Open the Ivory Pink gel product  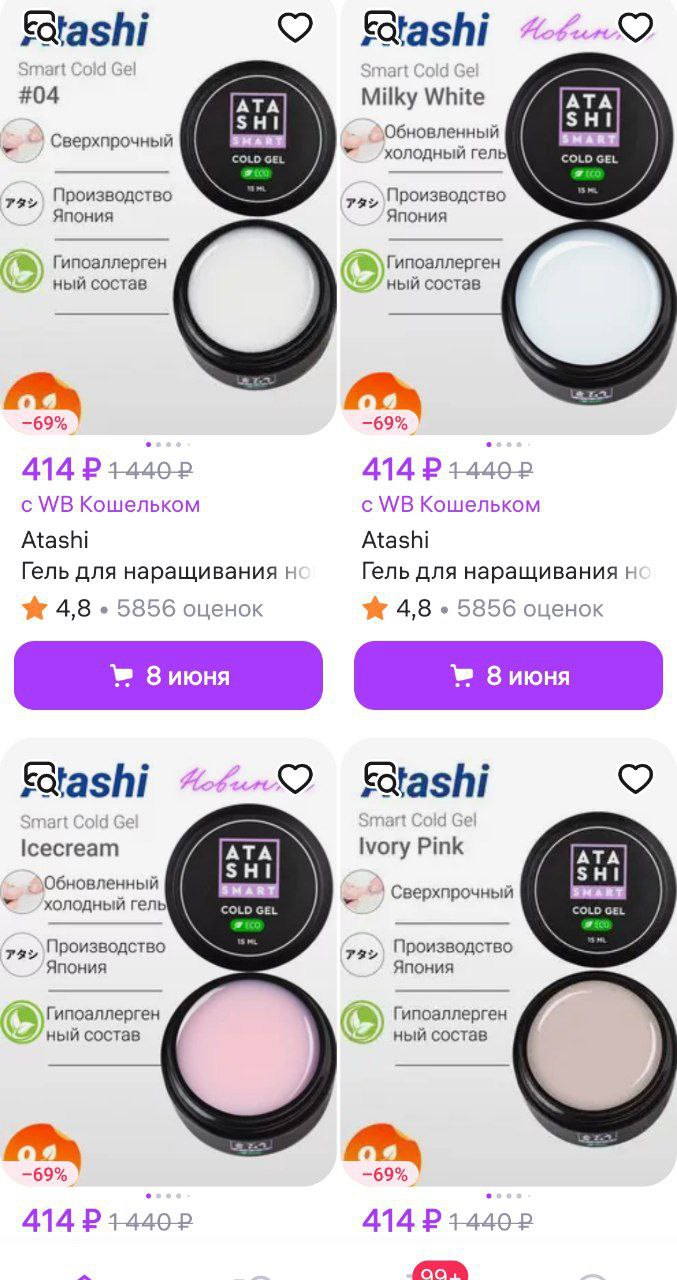tap(508, 962)
